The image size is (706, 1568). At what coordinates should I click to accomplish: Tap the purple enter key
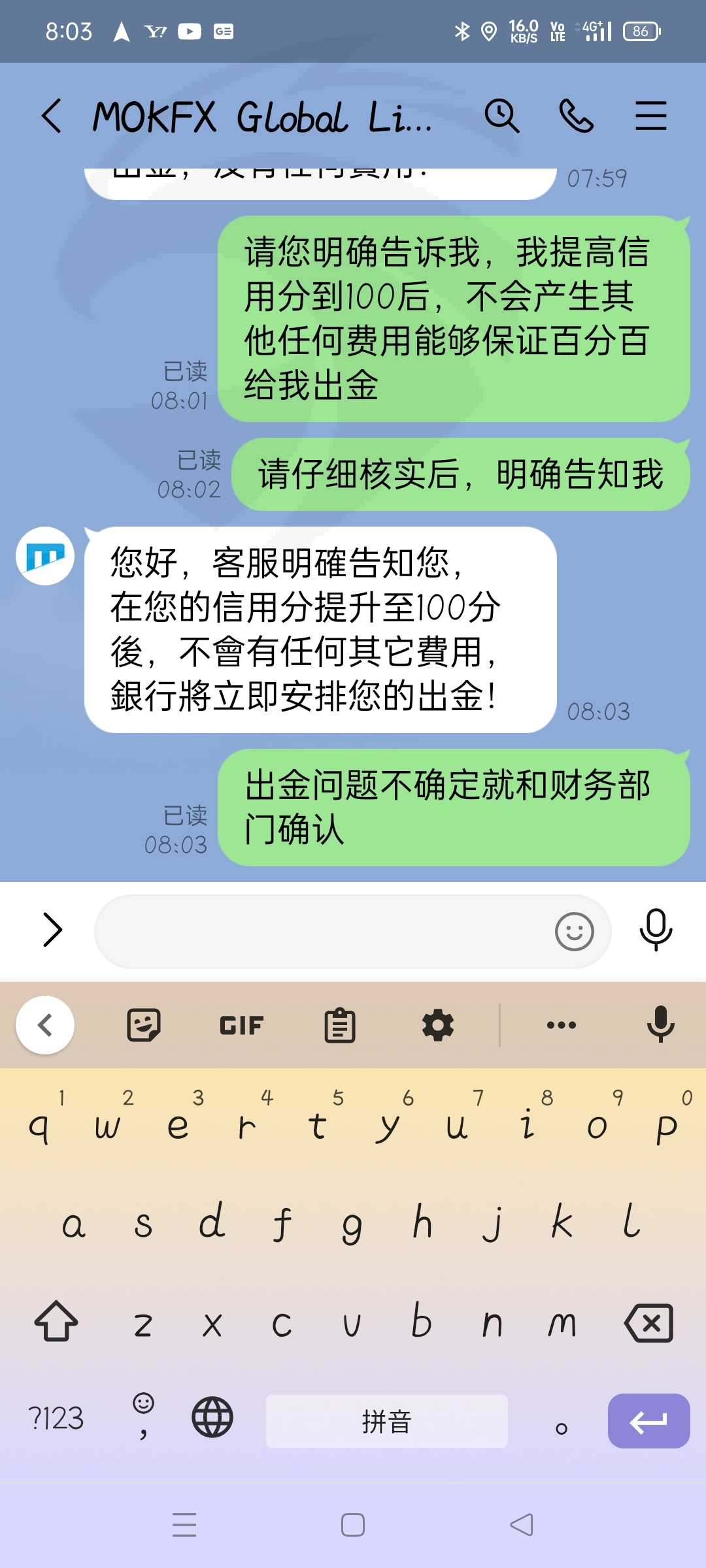[648, 1421]
